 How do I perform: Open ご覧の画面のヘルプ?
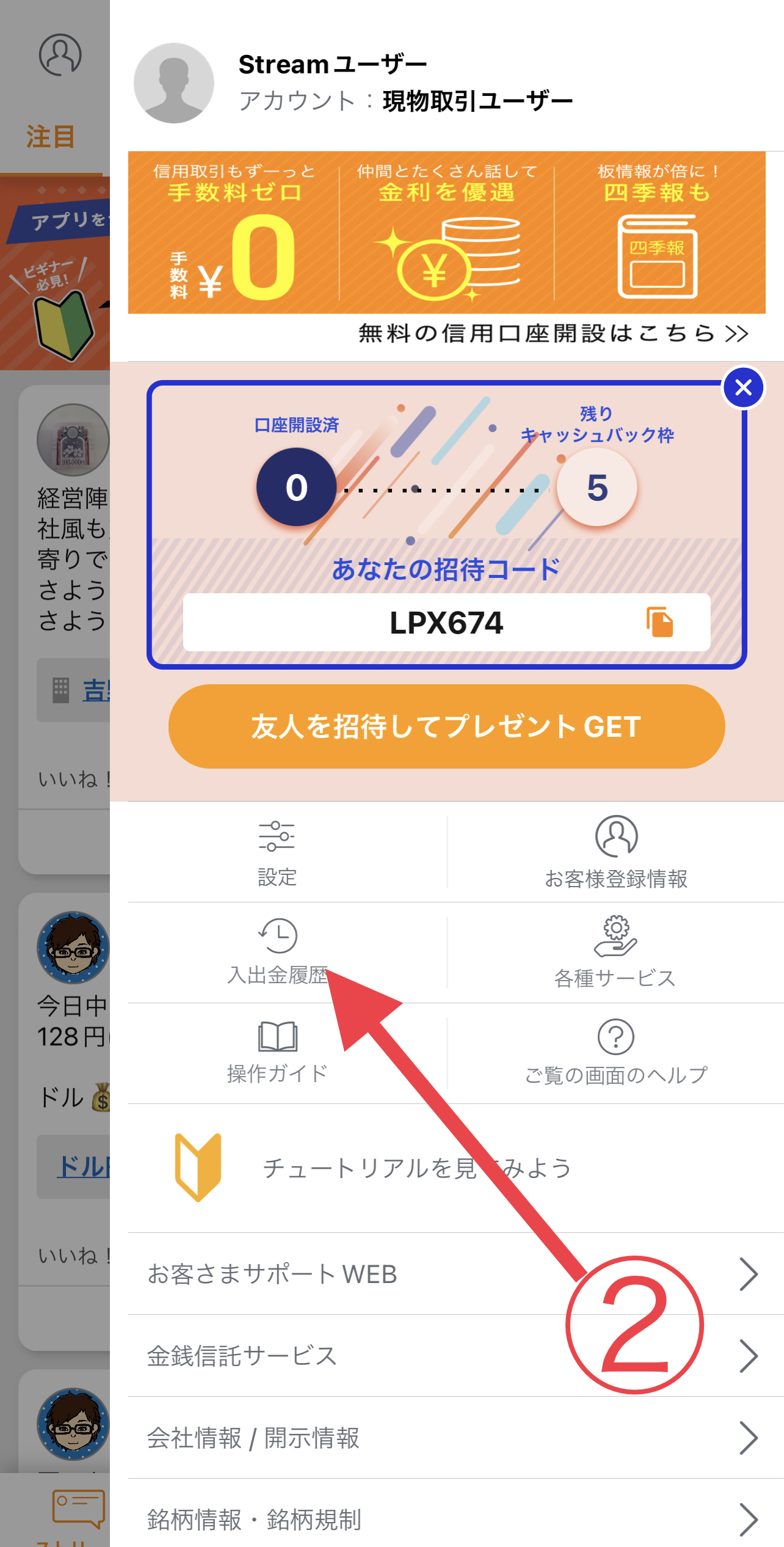615,1053
